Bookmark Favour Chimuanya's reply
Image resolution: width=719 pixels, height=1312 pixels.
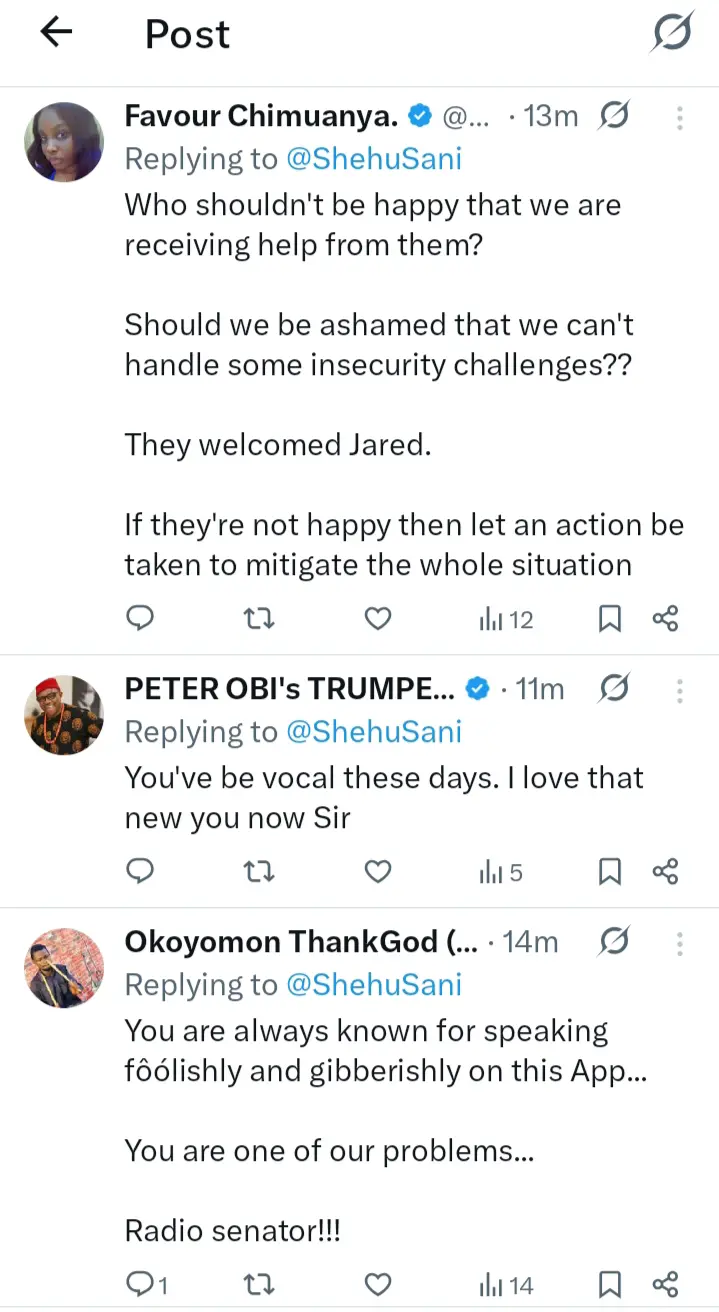609,620
